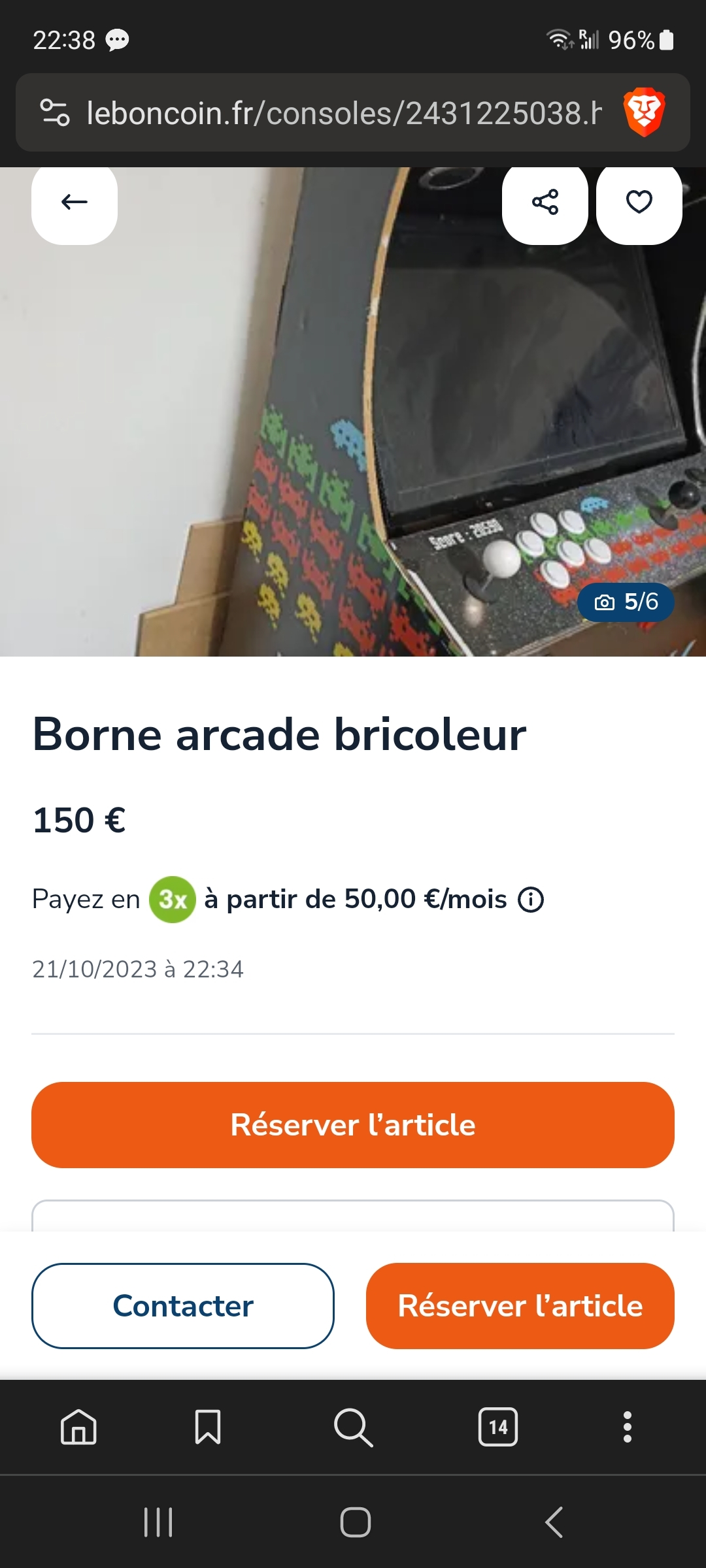Open browser search

pos(353,1427)
